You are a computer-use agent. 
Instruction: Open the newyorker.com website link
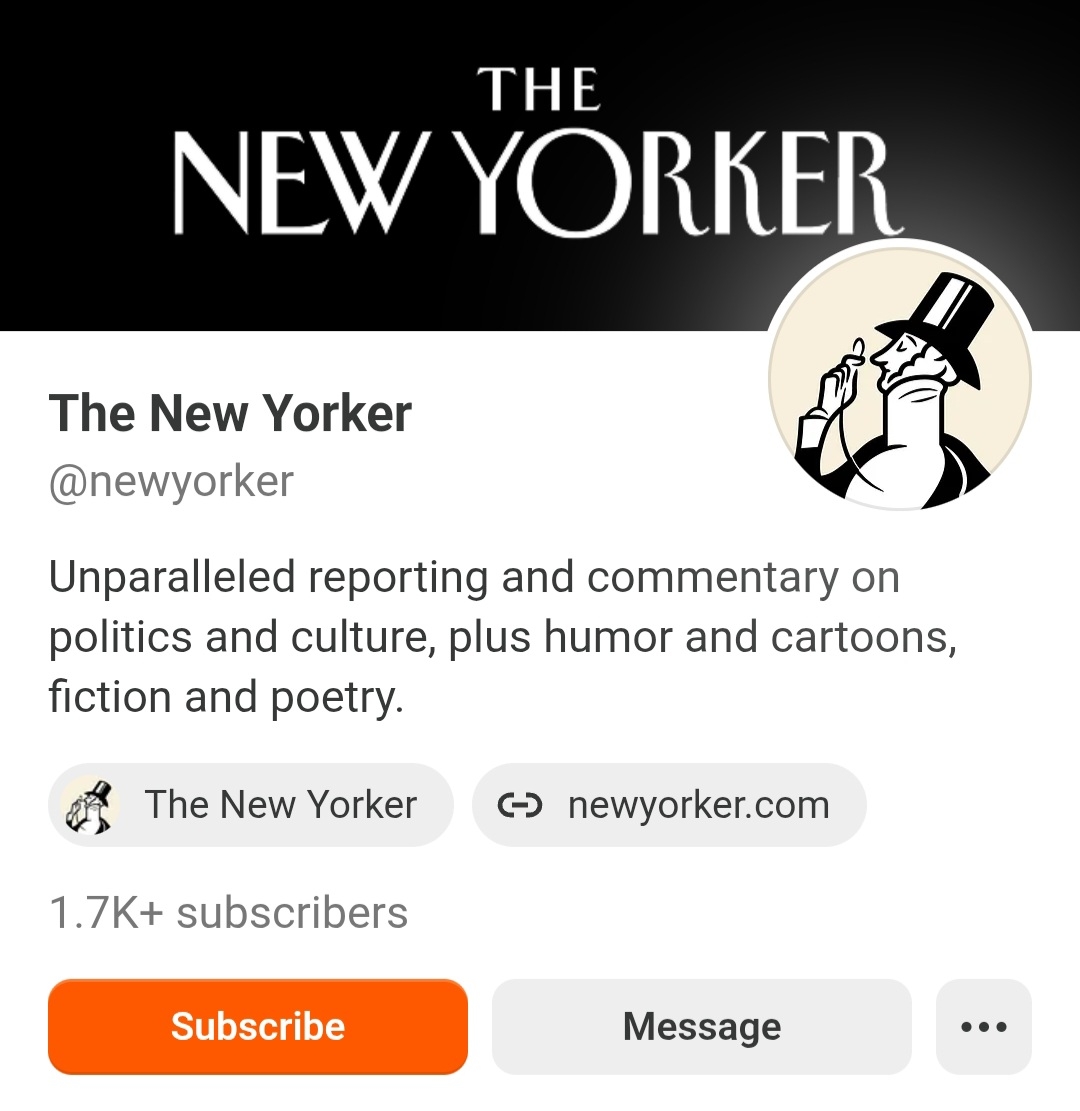click(x=668, y=805)
